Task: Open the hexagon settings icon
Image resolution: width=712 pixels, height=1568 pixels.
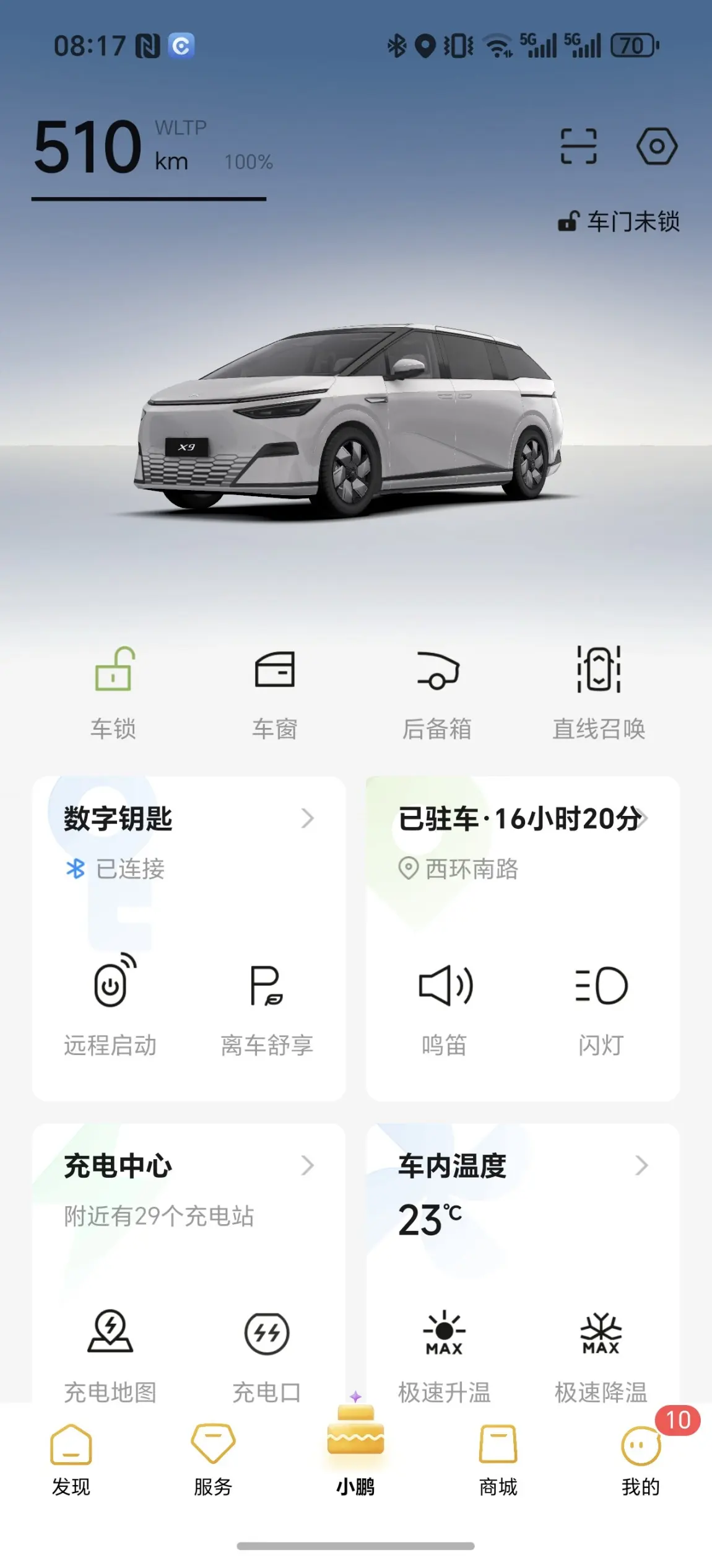Action: click(x=656, y=146)
